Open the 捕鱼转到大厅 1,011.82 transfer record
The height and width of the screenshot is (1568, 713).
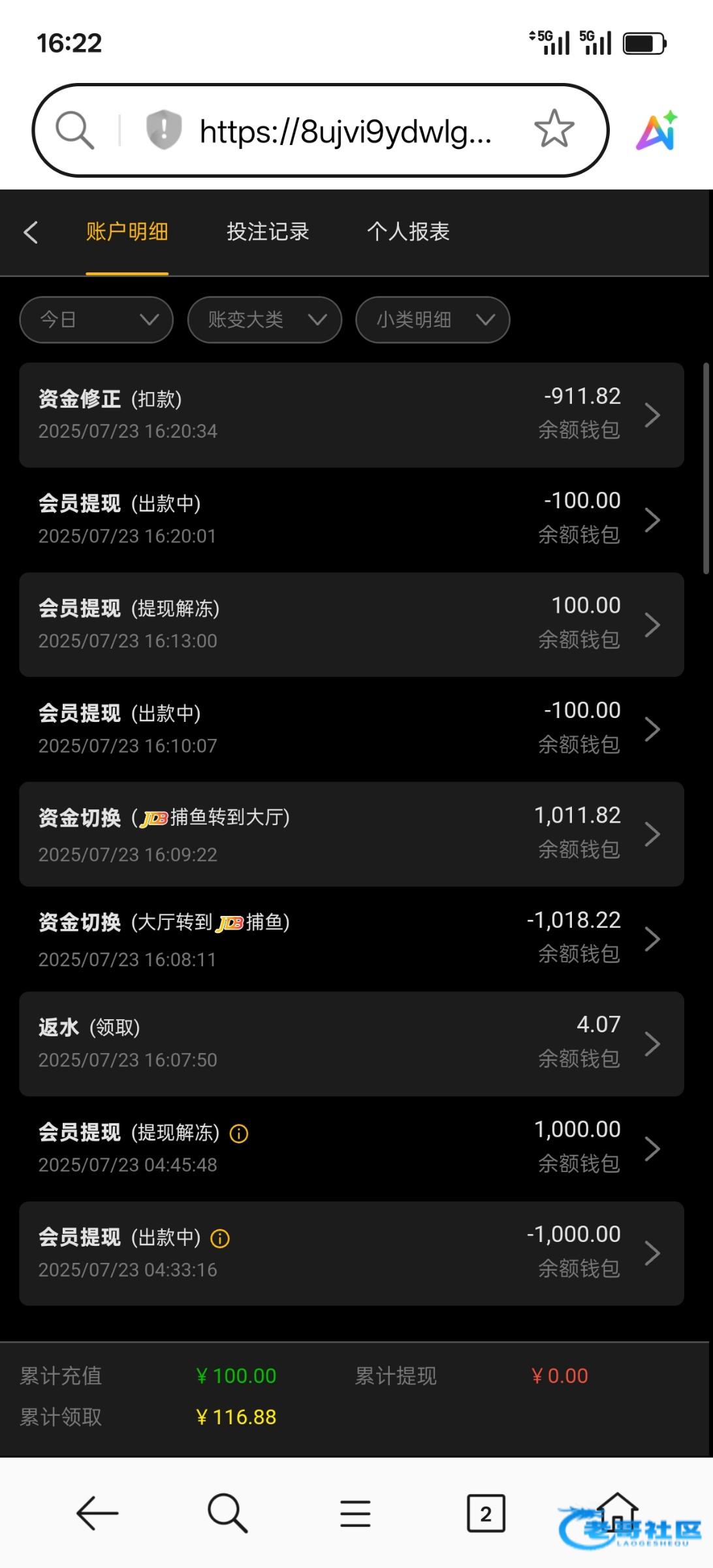pyautogui.click(x=351, y=834)
